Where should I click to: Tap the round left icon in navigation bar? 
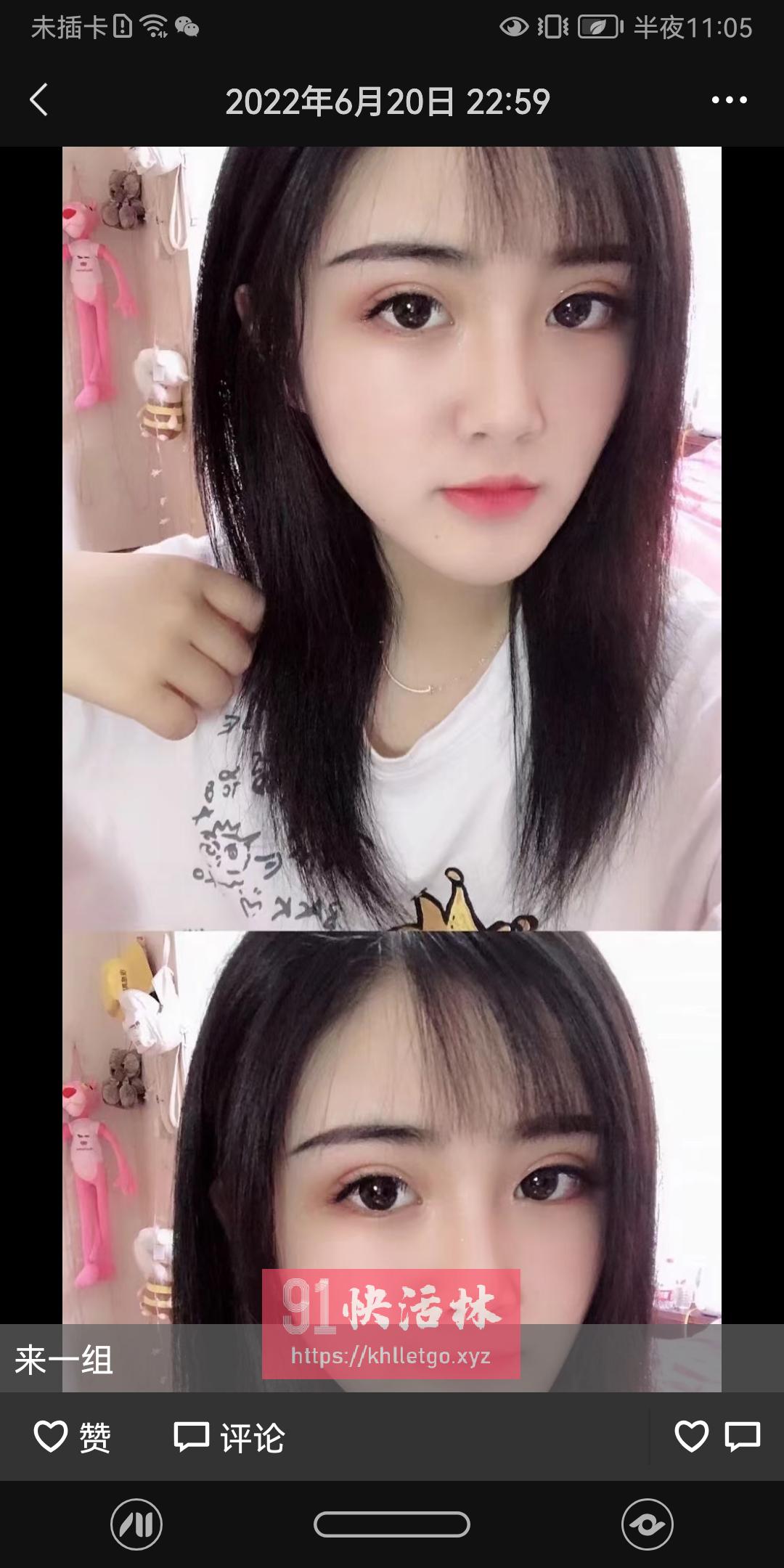point(136,1524)
